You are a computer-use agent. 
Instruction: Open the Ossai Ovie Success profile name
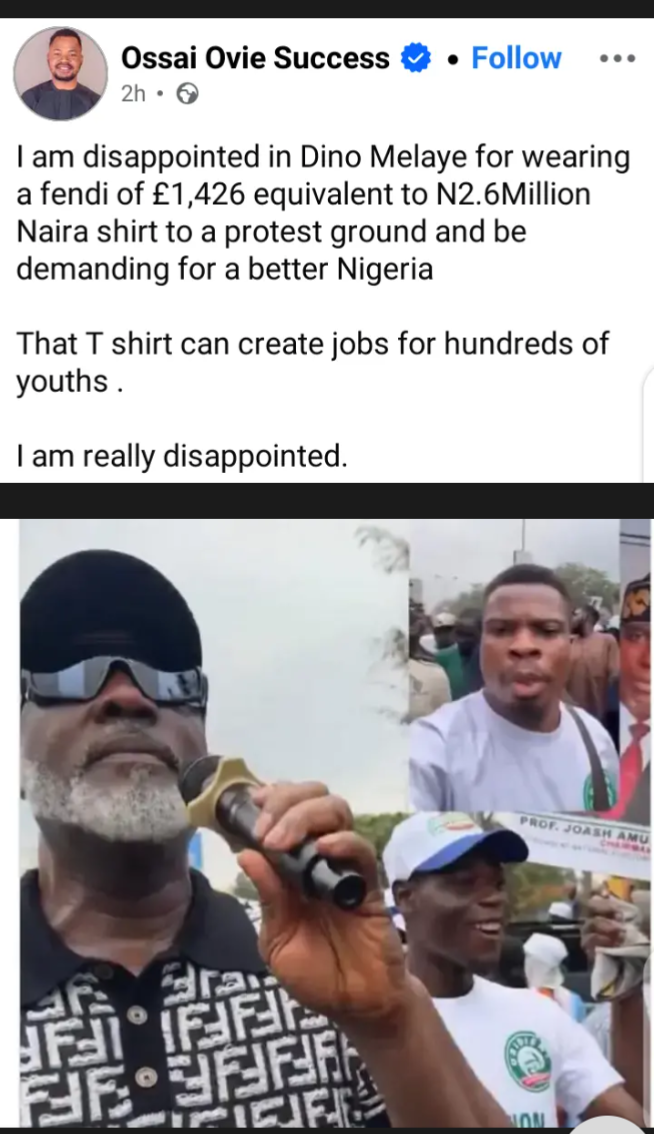tap(255, 59)
